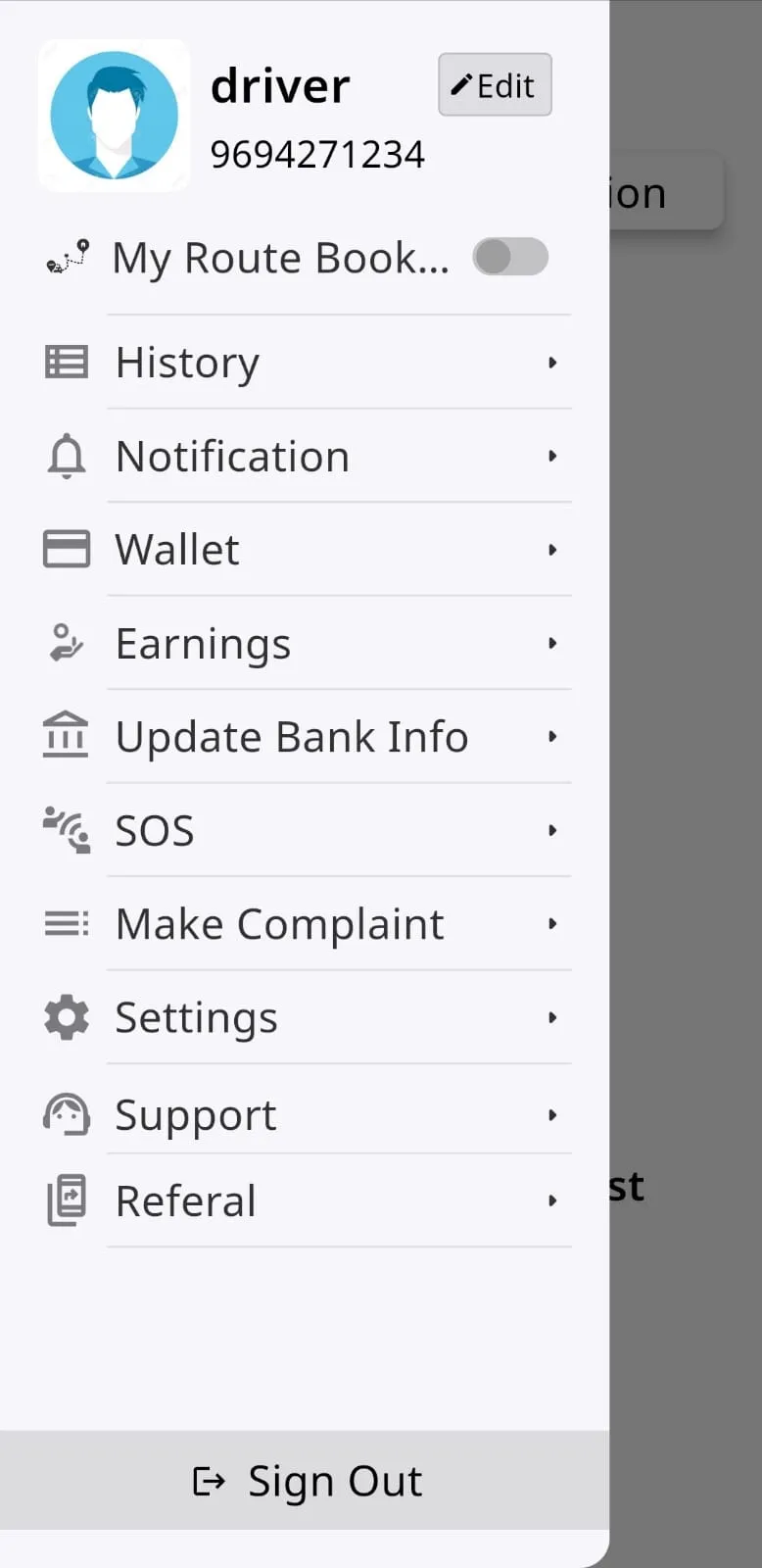This screenshot has width=762, height=1568.
Task: Open Make Complaint
Action: pos(304,924)
